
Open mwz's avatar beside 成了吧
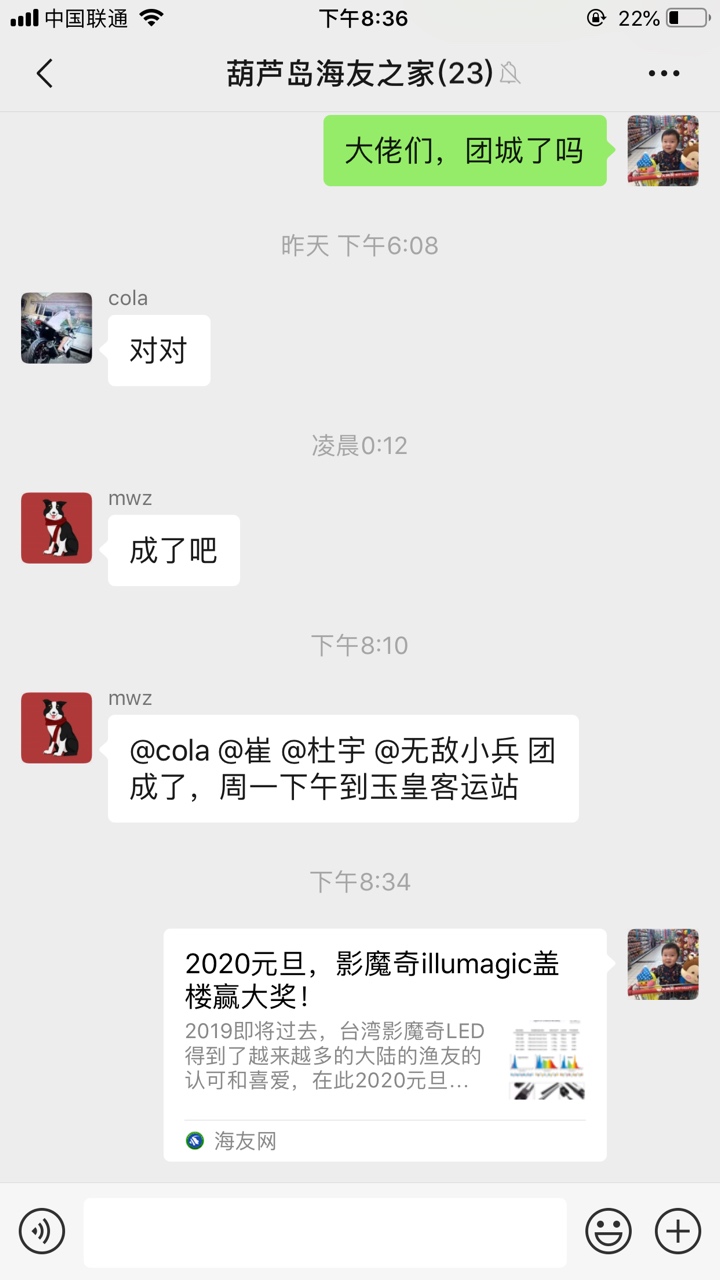[57, 528]
